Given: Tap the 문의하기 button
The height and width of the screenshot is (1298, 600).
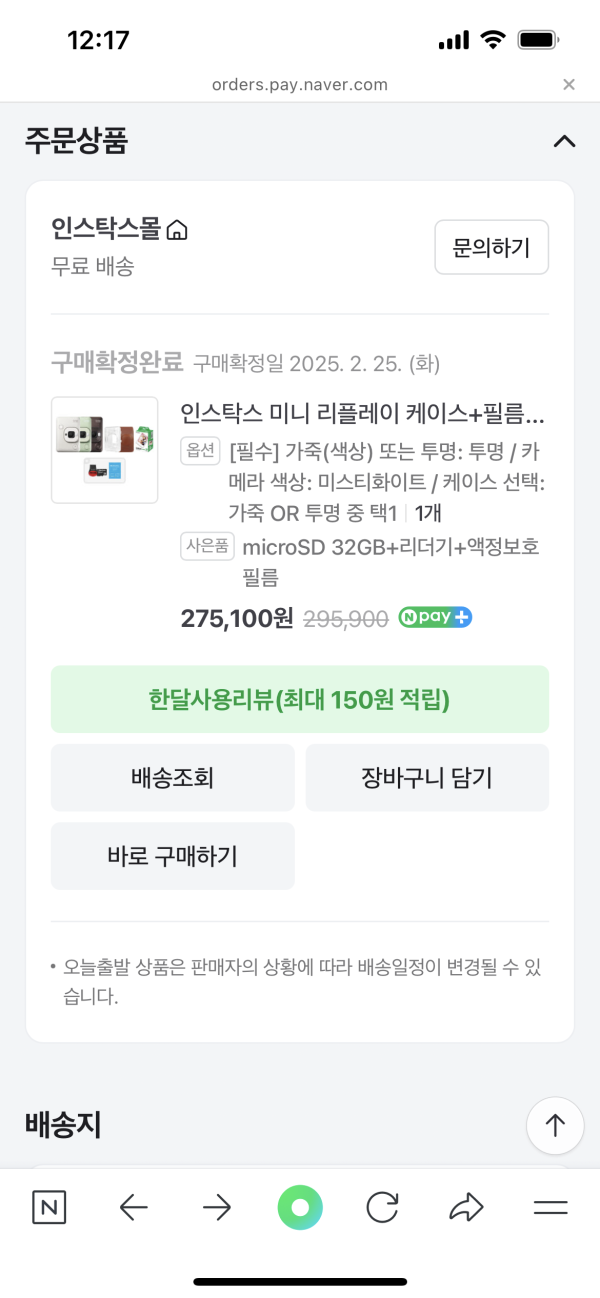Looking at the screenshot, I should click(x=492, y=247).
